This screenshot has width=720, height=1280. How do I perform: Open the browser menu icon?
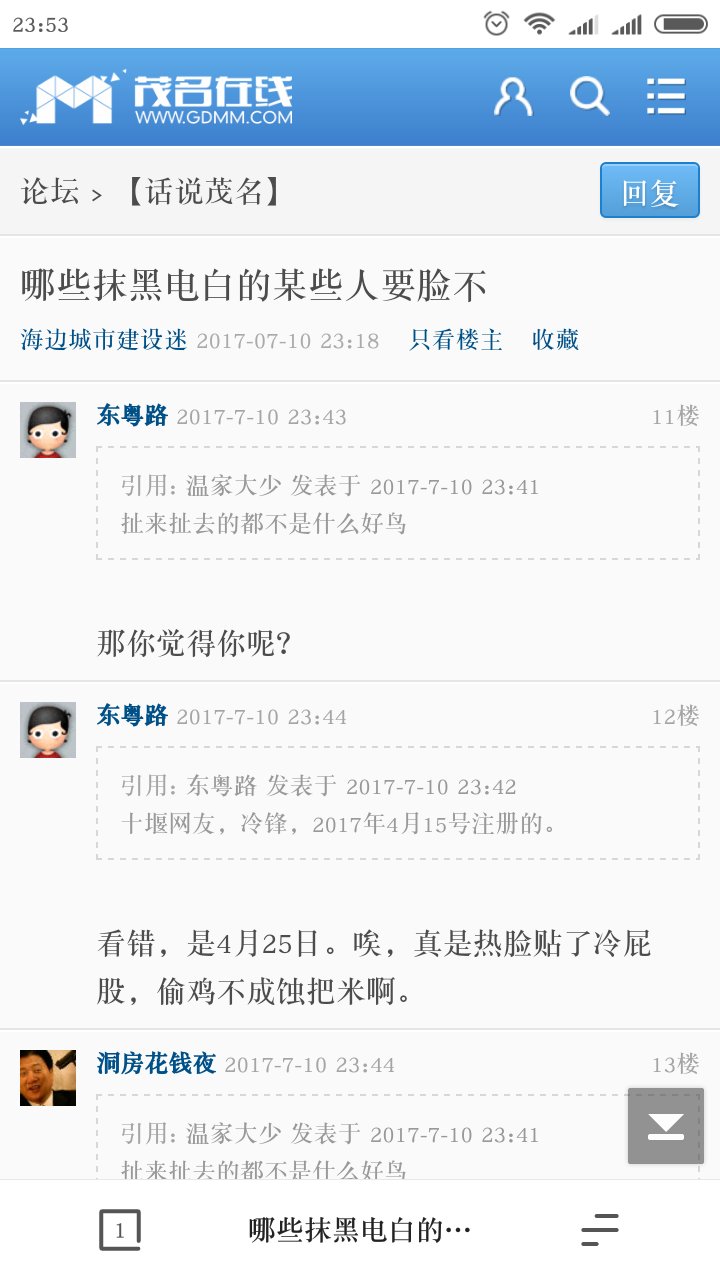point(600,1230)
